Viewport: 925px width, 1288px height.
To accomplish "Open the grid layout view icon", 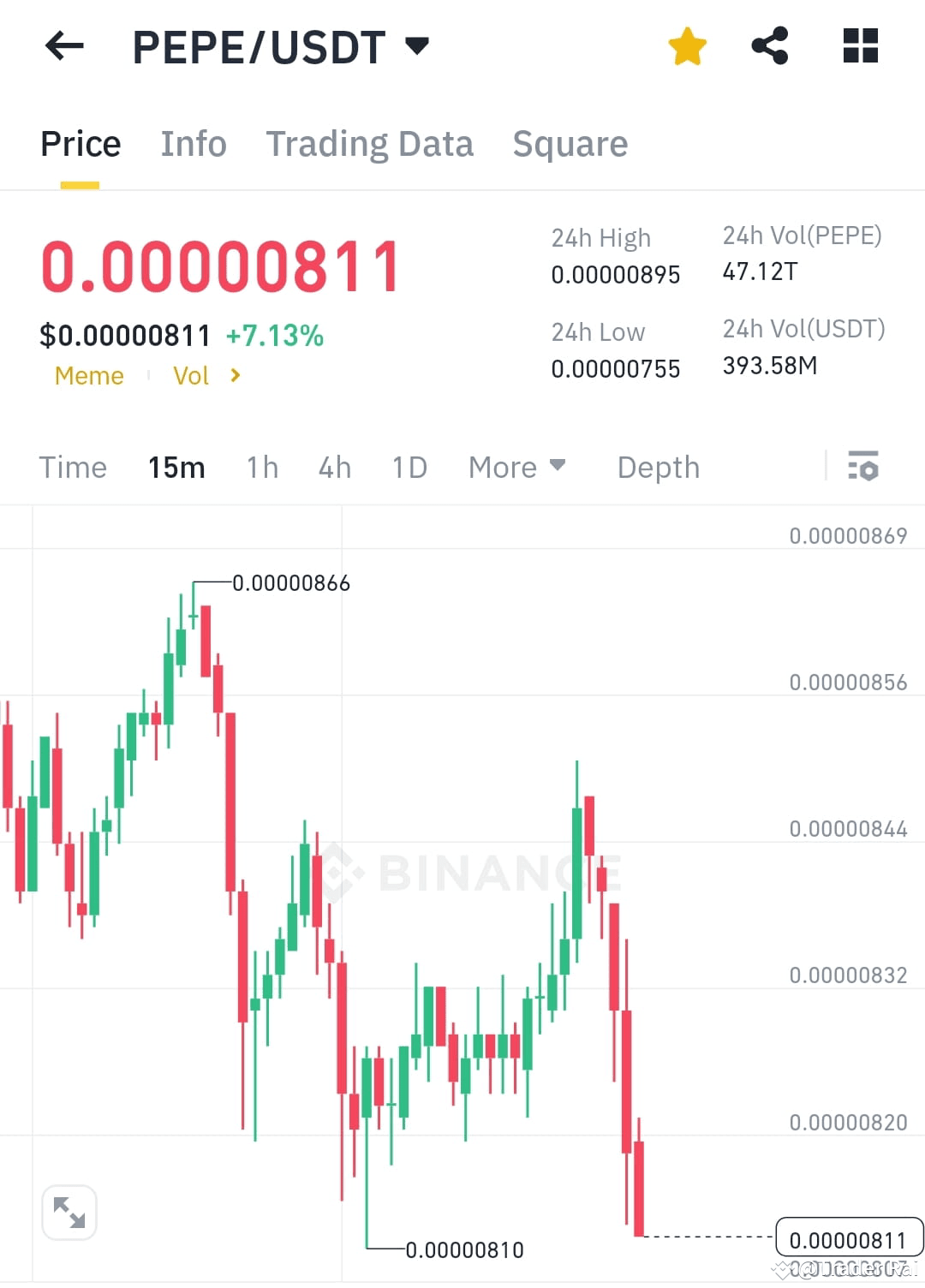I will (860, 47).
